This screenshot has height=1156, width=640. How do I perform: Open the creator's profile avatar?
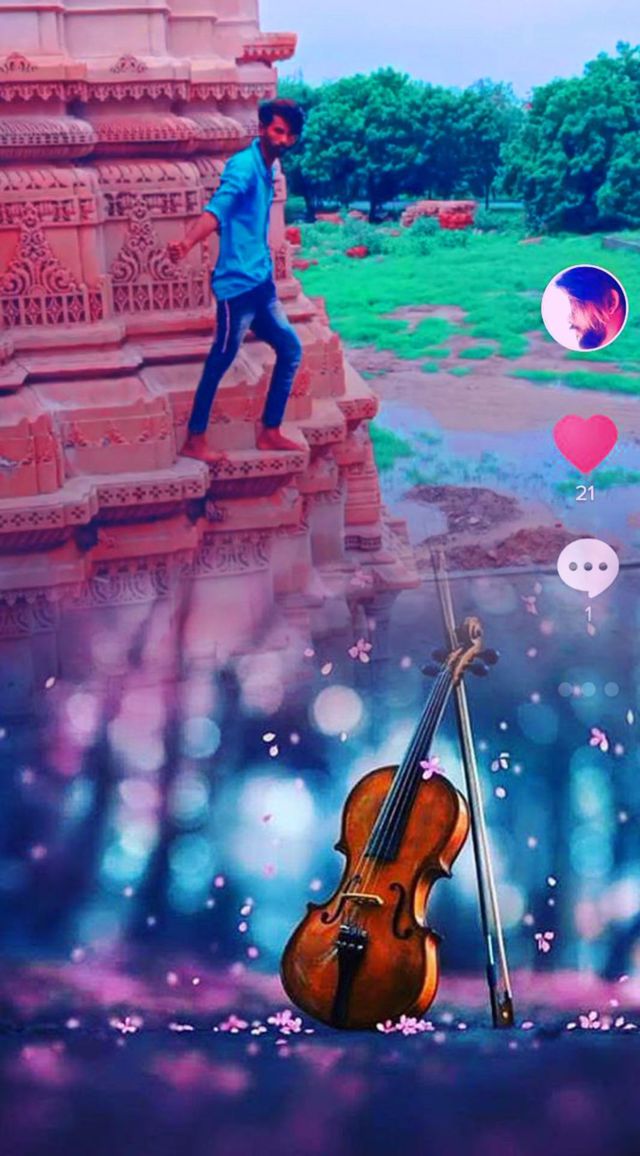(584, 308)
